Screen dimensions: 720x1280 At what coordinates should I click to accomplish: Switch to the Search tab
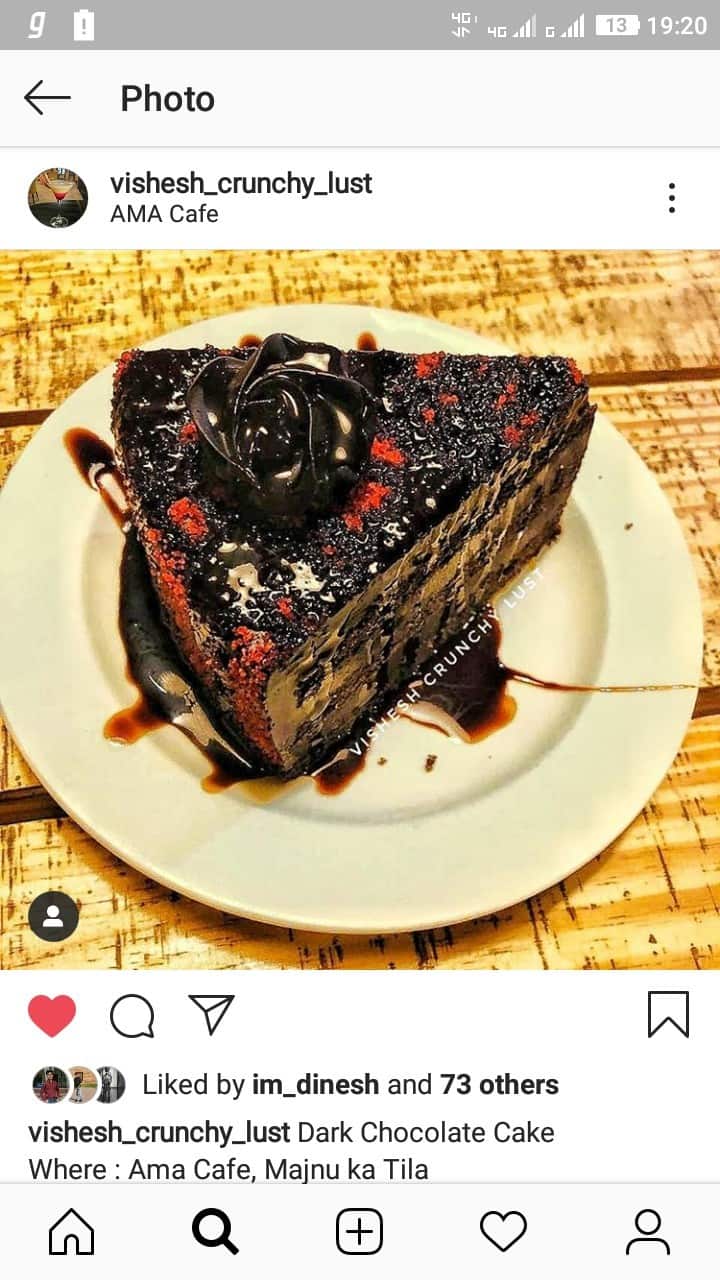215,1232
